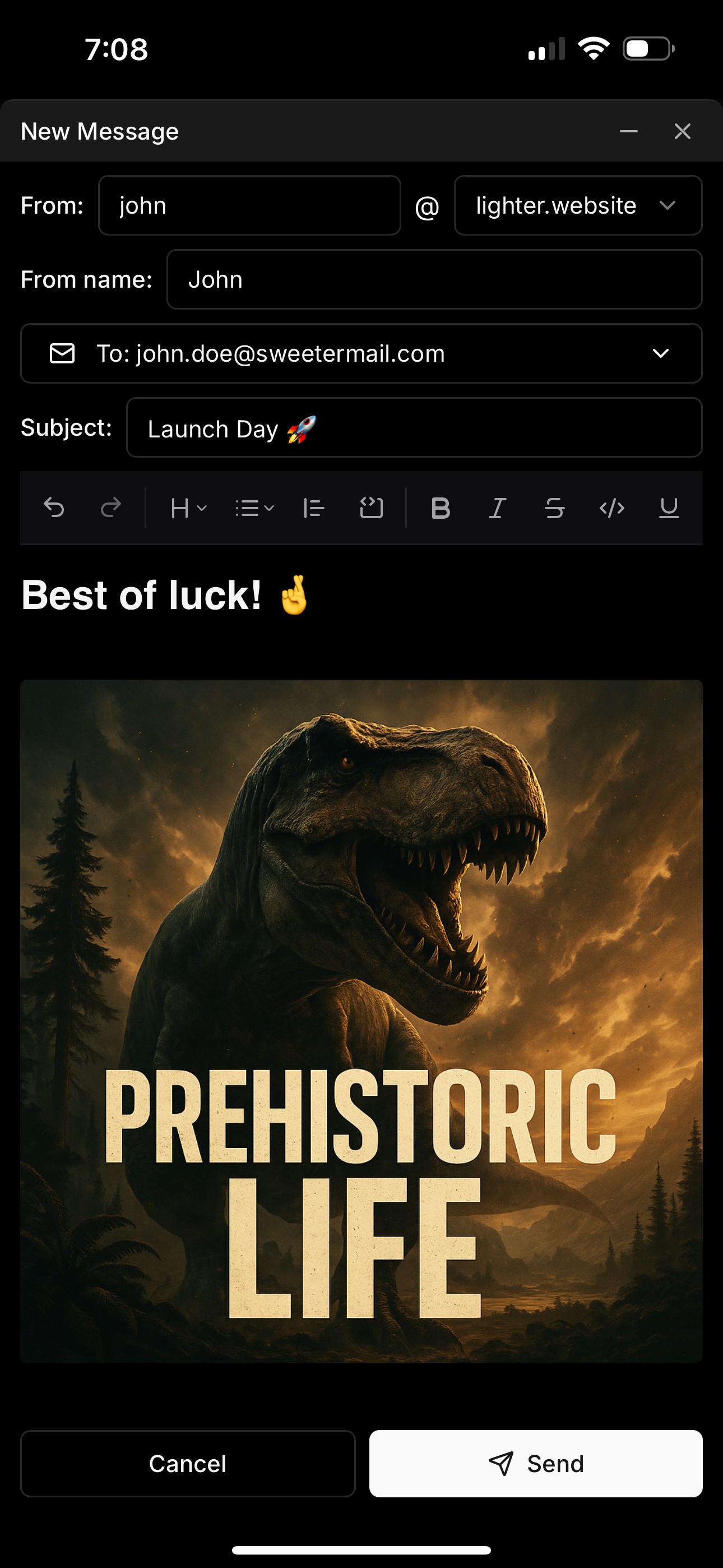
Task: Edit the From name field
Action: pos(434,279)
